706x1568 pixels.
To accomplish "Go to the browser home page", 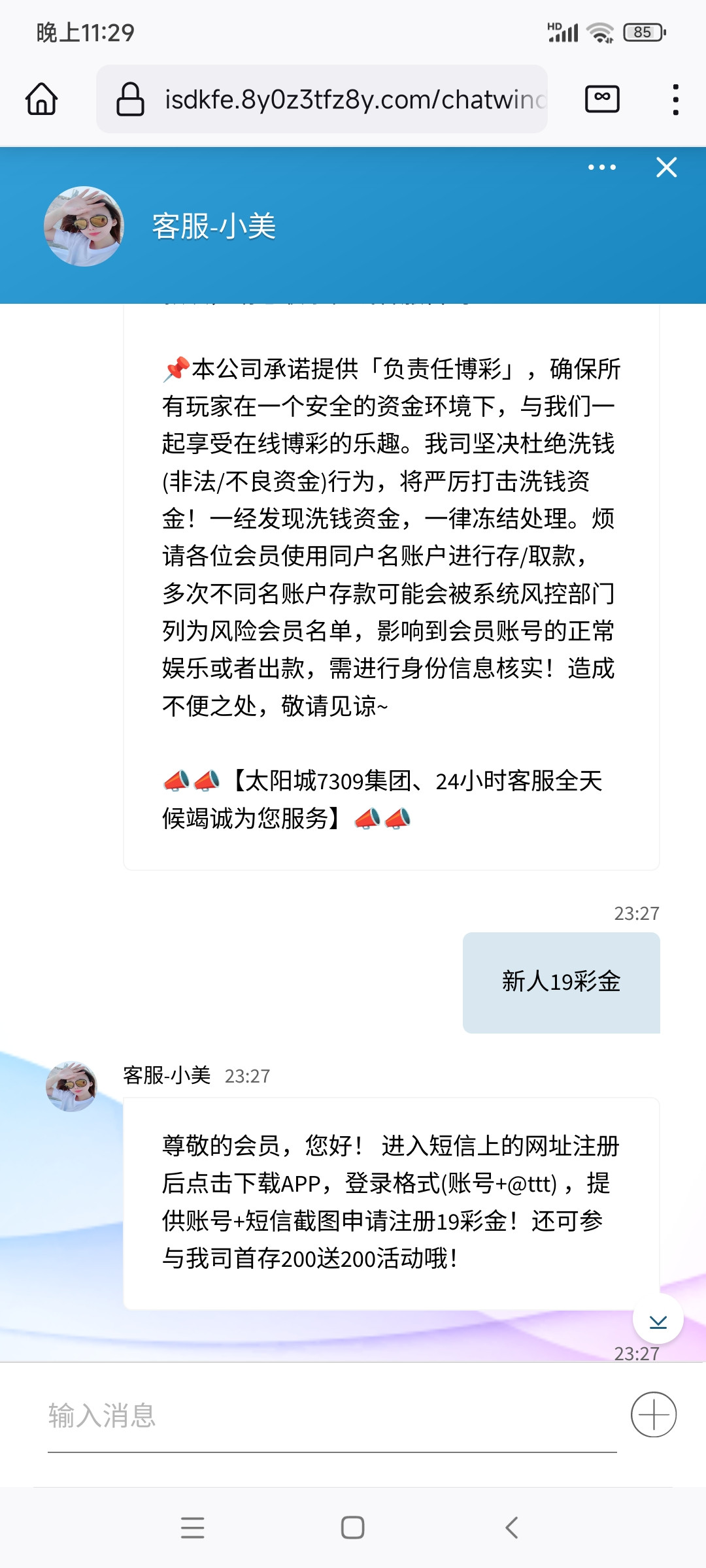I will click(41, 99).
